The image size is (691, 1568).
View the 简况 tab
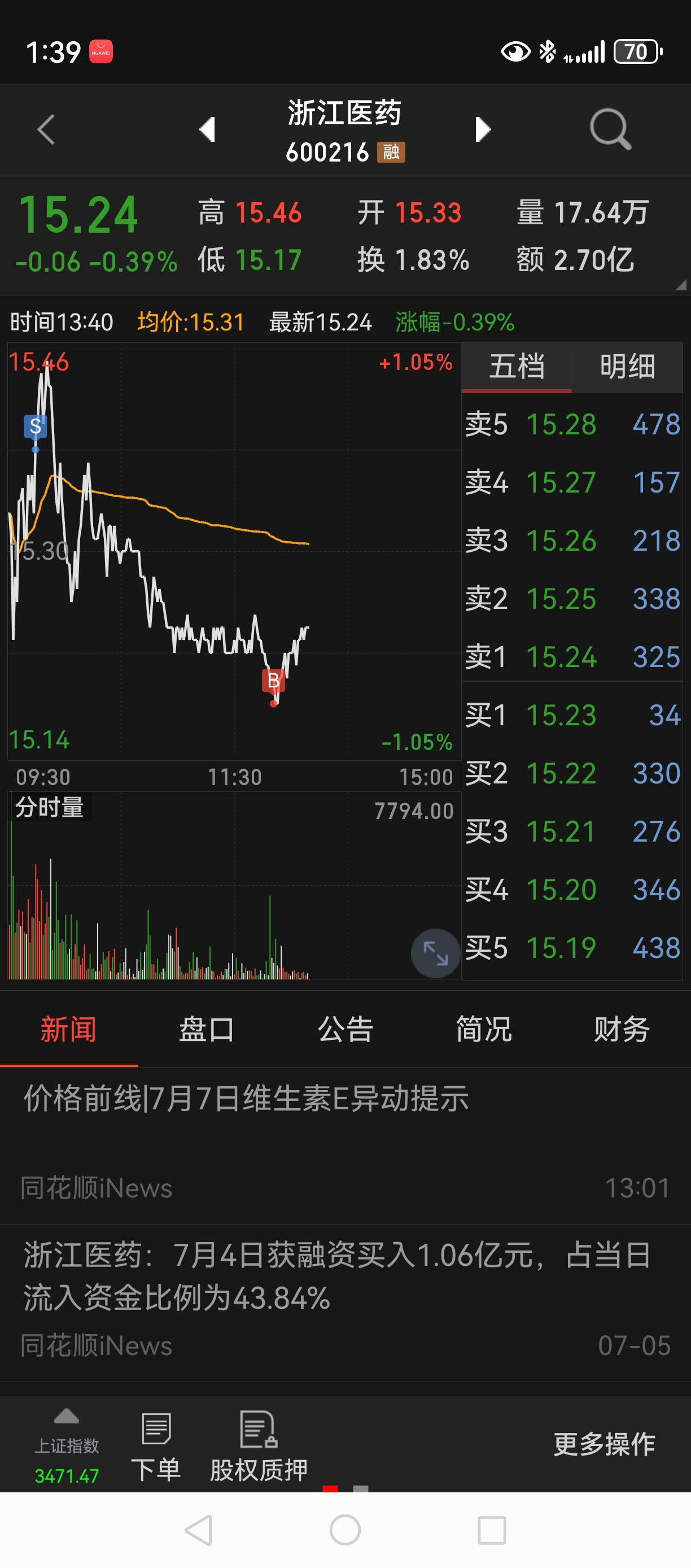click(x=484, y=1029)
